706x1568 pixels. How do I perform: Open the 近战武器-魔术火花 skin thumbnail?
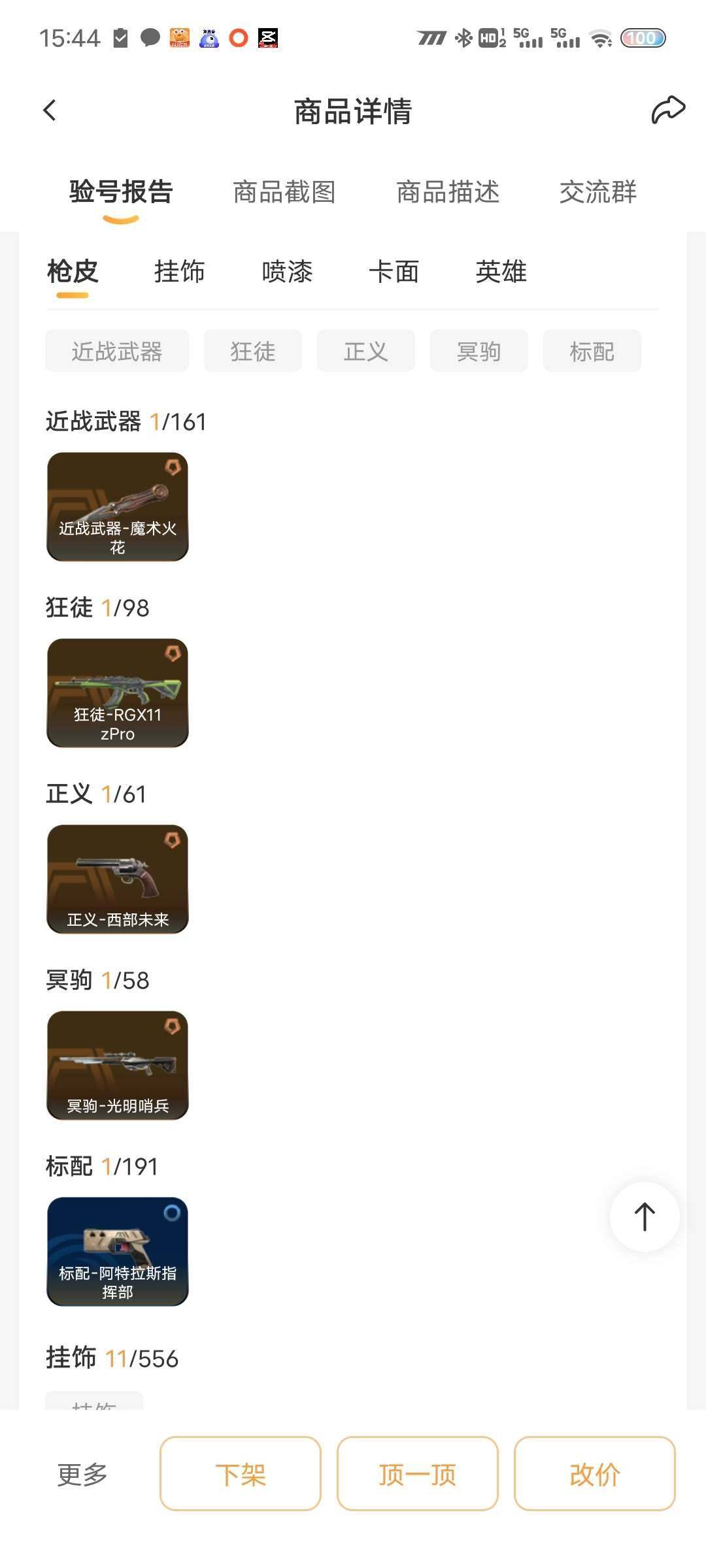[117, 508]
